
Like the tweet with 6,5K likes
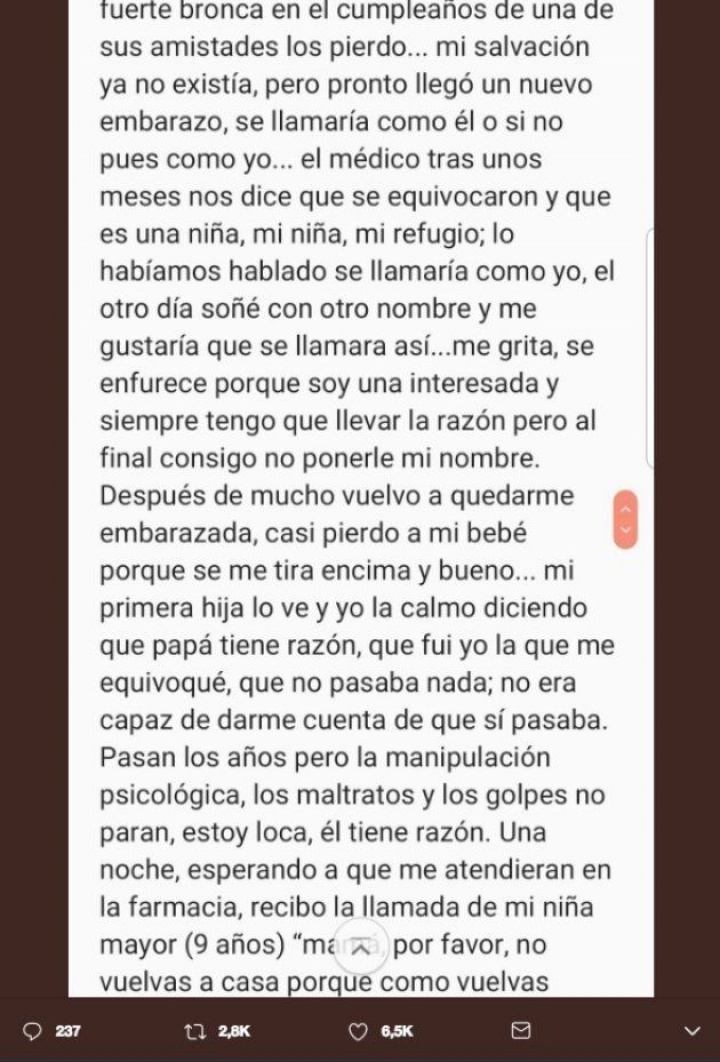tap(358, 1031)
